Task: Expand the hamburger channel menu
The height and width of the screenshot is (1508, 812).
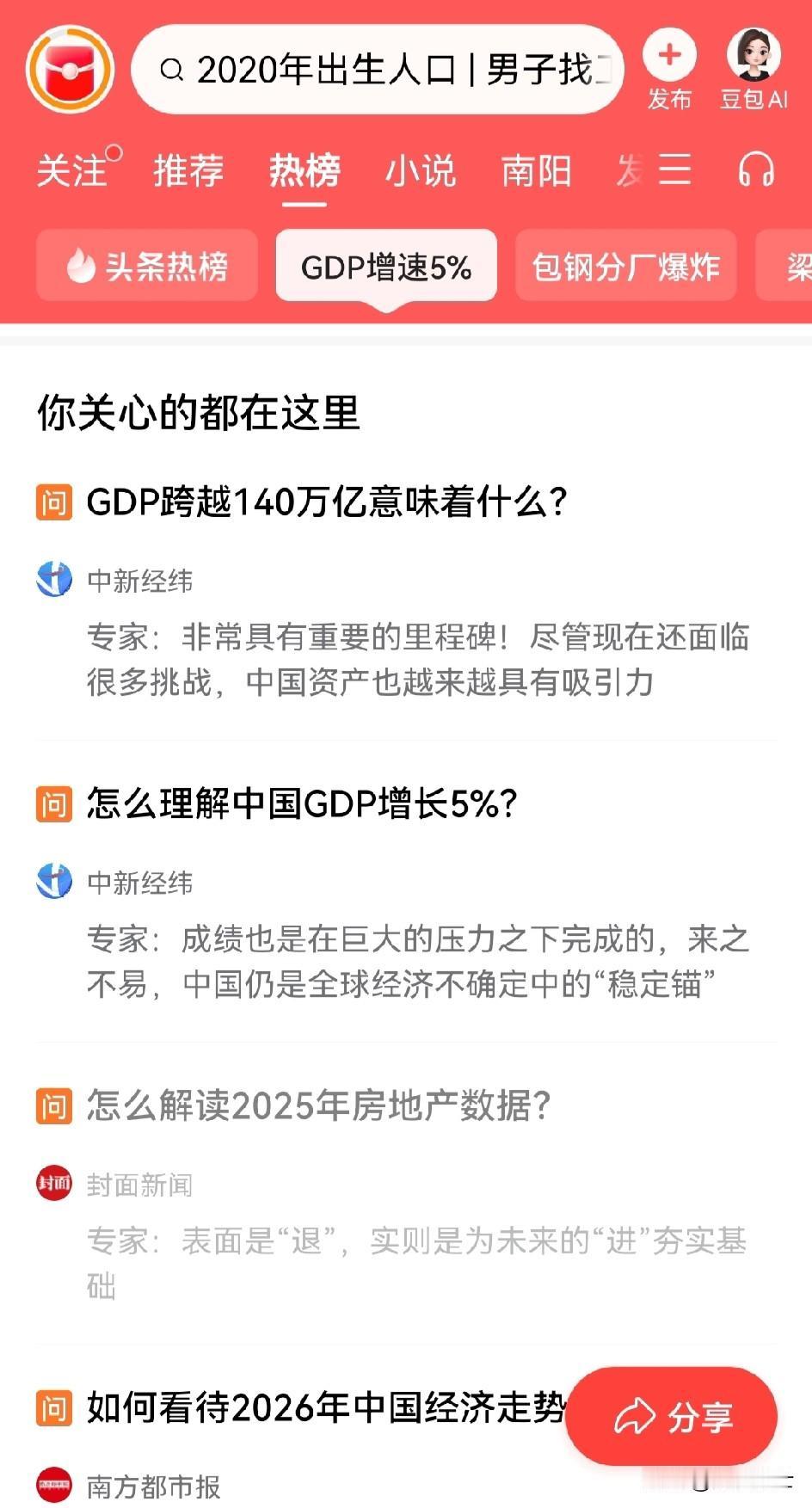Action: (x=674, y=170)
